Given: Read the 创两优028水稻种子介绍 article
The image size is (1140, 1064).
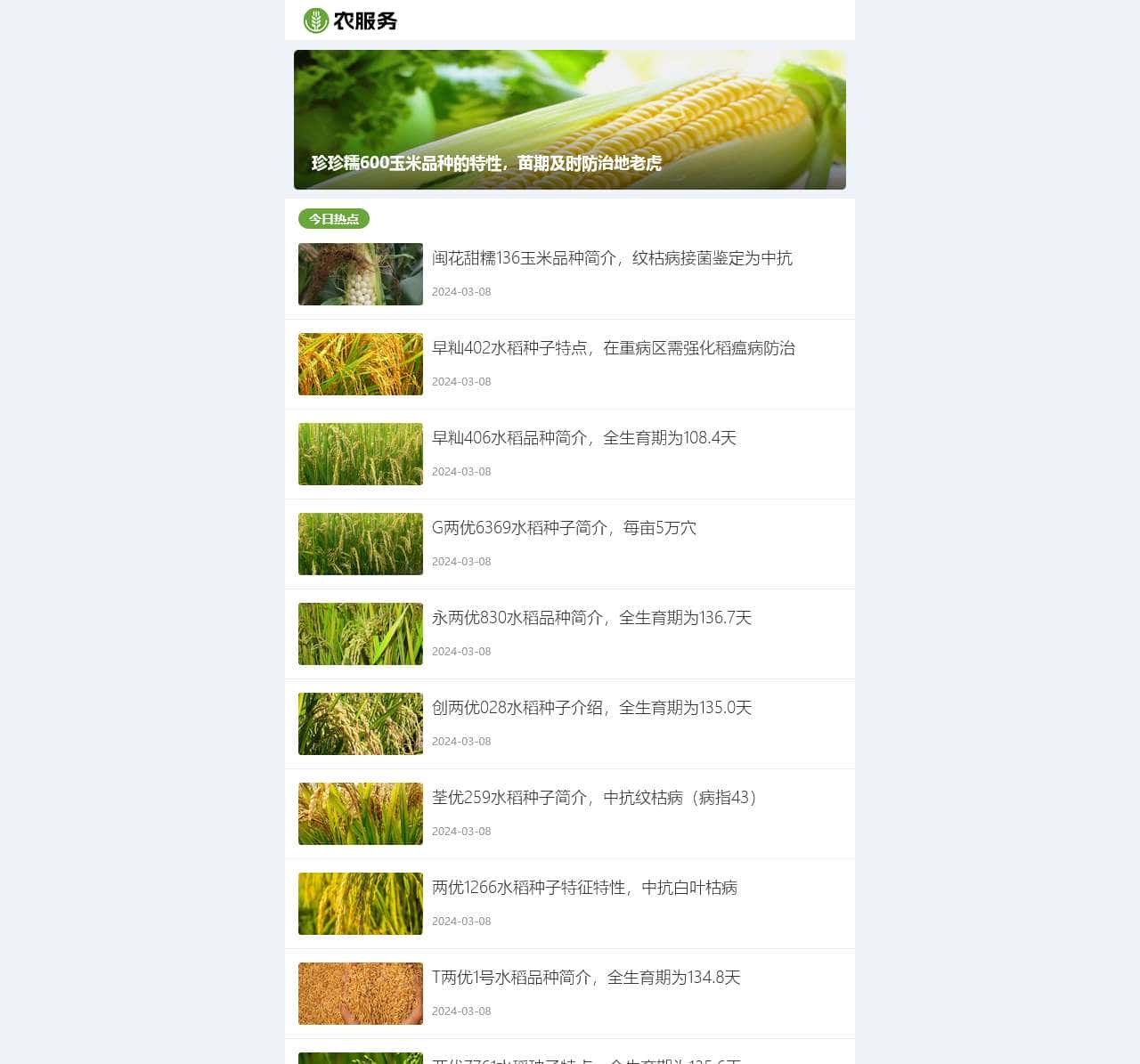Looking at the screenshot, I should 591,708.
